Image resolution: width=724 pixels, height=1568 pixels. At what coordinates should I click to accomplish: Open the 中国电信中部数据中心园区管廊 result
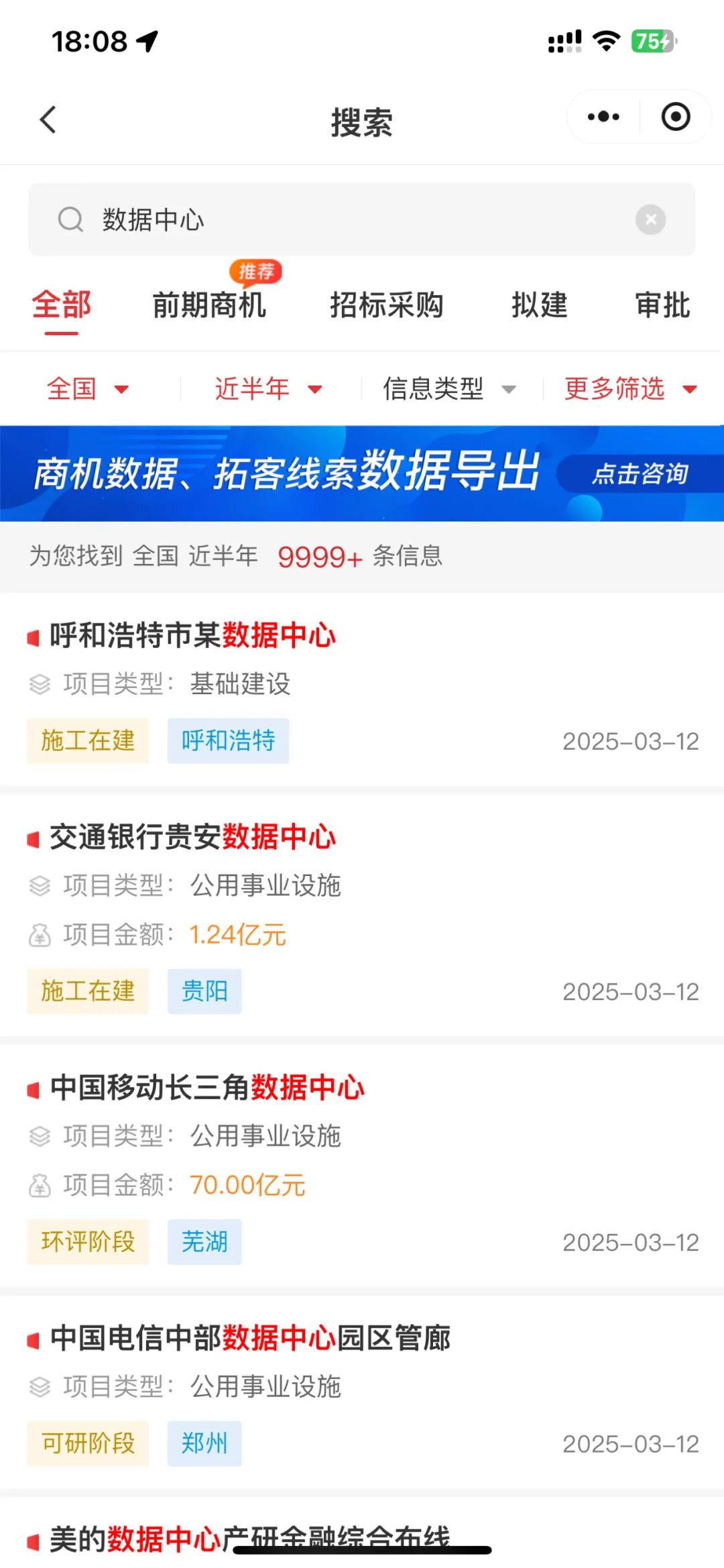[x=362, y=1392]
